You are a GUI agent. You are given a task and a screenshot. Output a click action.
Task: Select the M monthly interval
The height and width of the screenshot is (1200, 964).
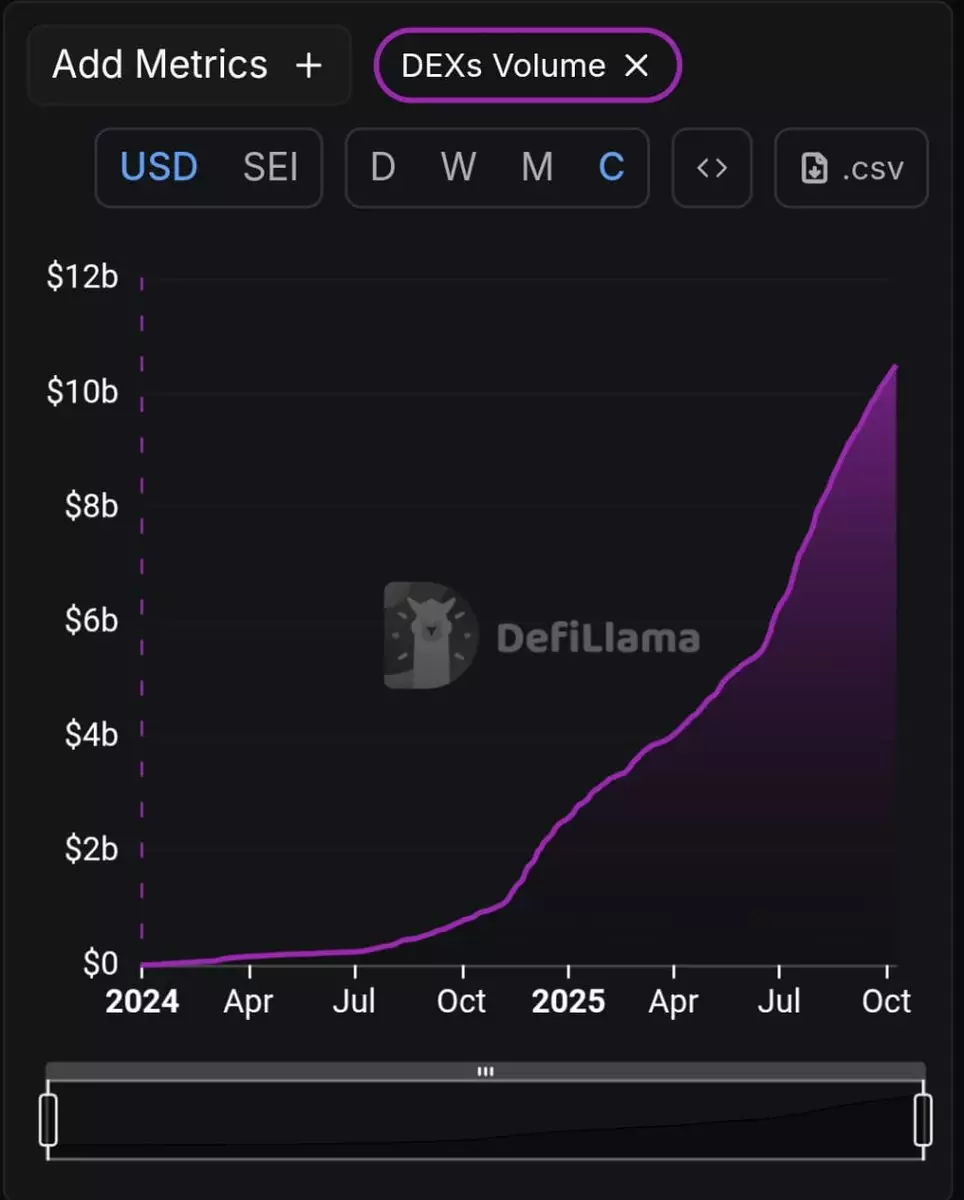coord(537,168)
